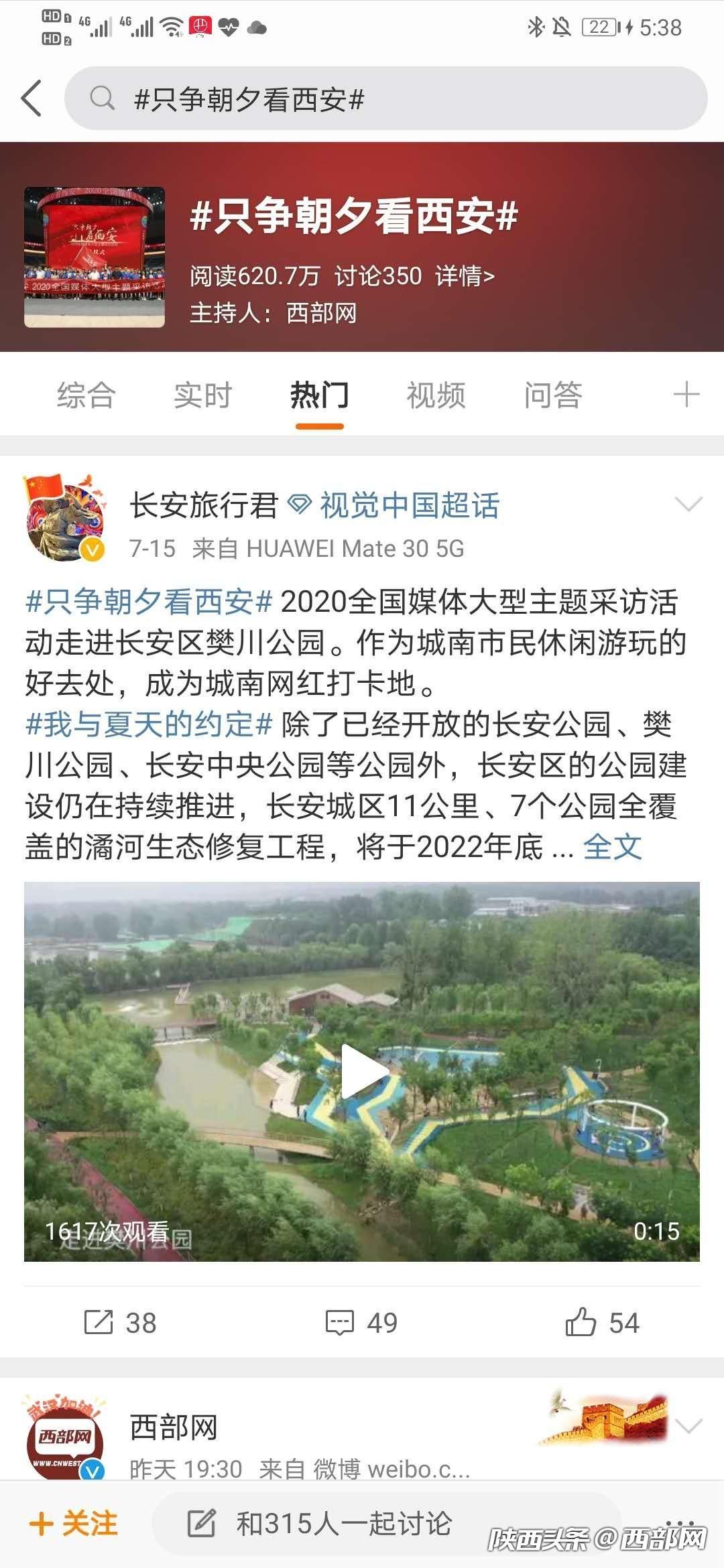
Task: Go back using the top-left arrow
Action: 32,99
